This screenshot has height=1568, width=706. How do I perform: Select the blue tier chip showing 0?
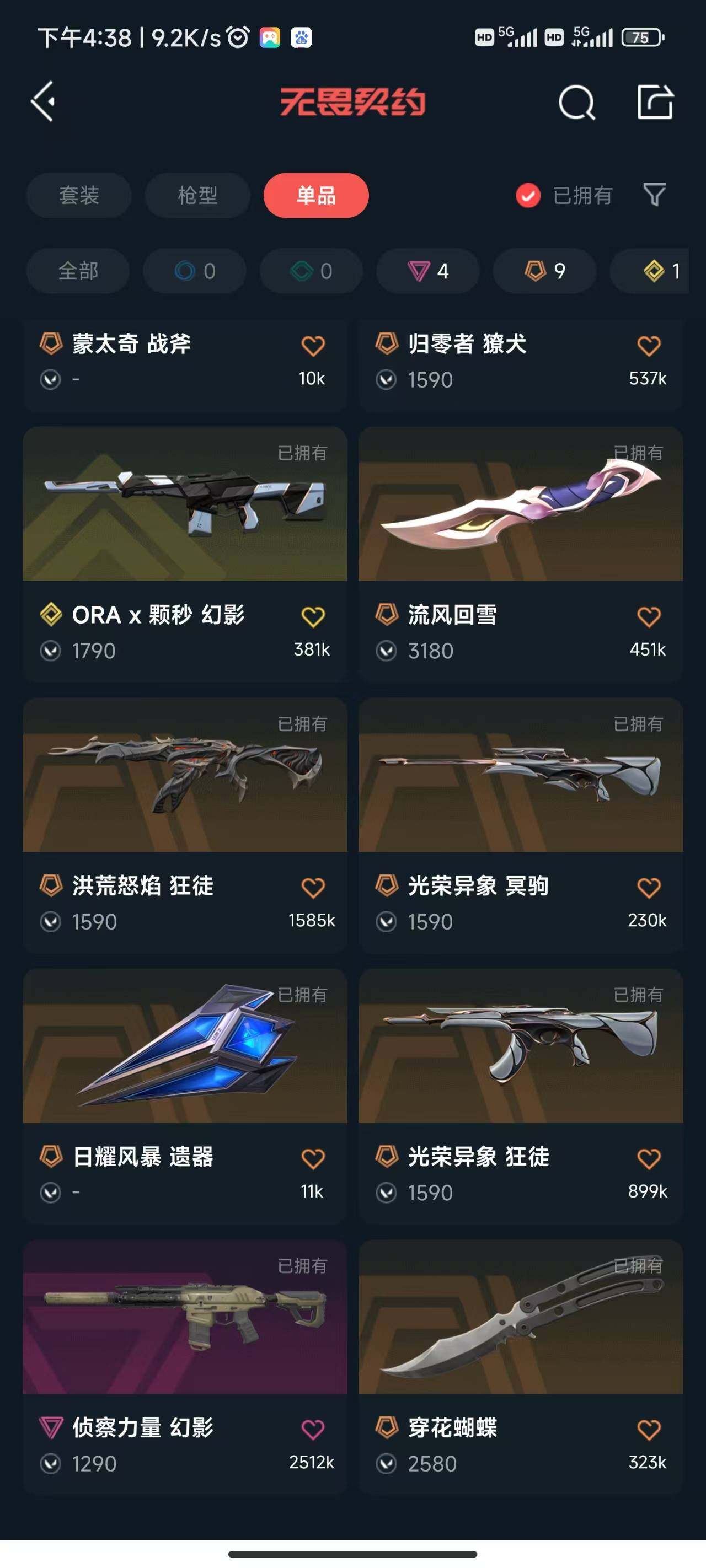[x=195, y=271]
